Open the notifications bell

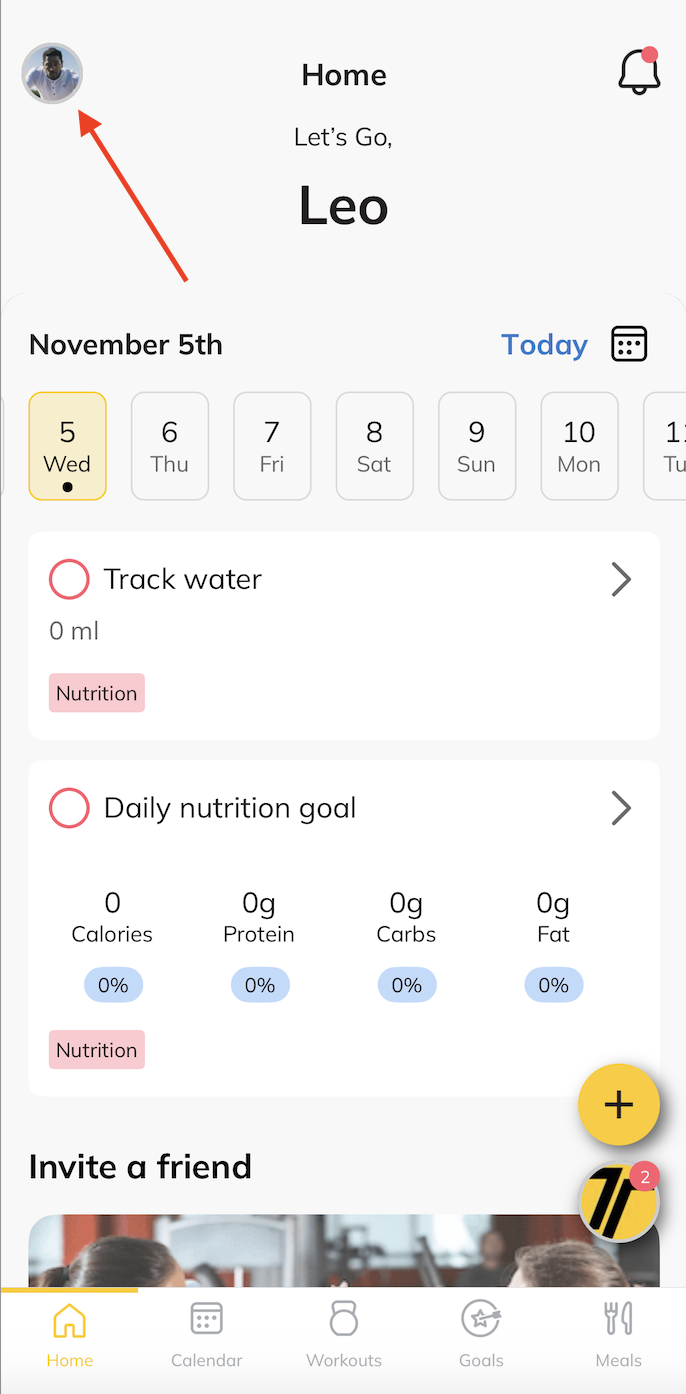click(639, 72)
